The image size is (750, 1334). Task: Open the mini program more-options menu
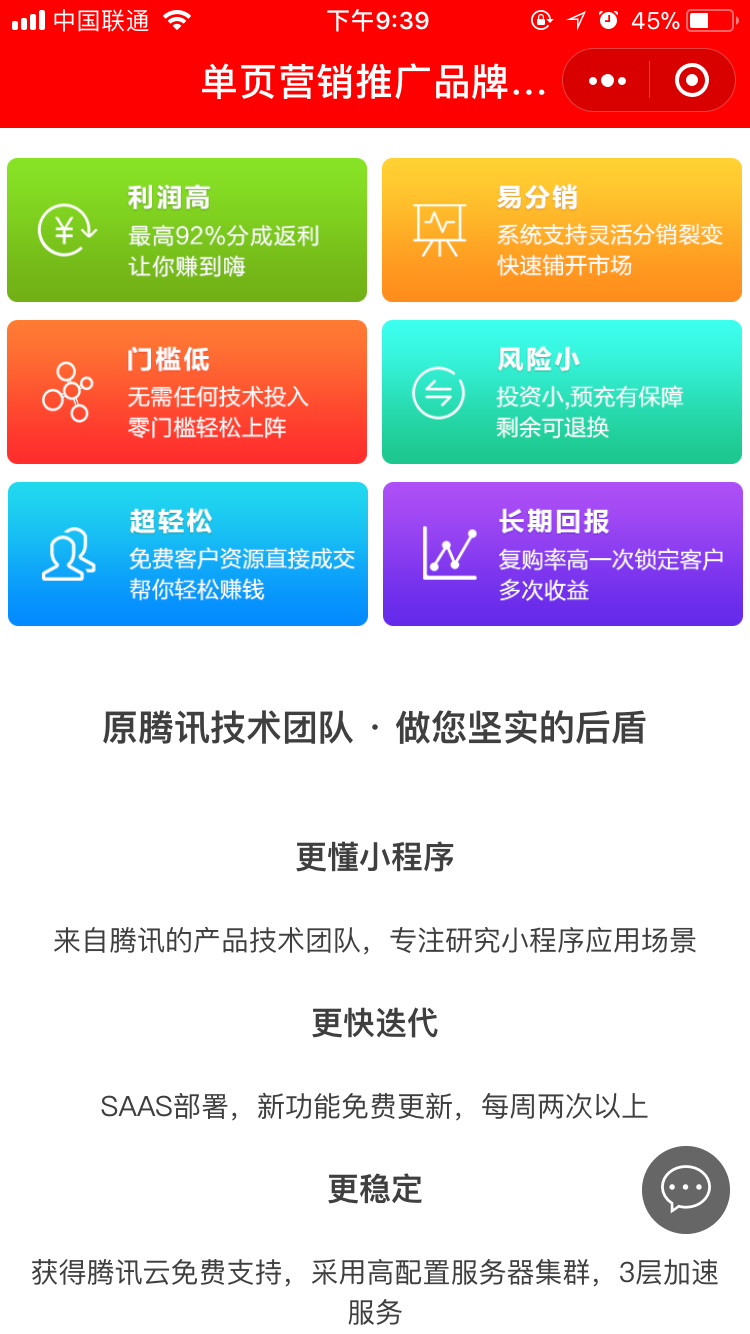tap(607, 81)
